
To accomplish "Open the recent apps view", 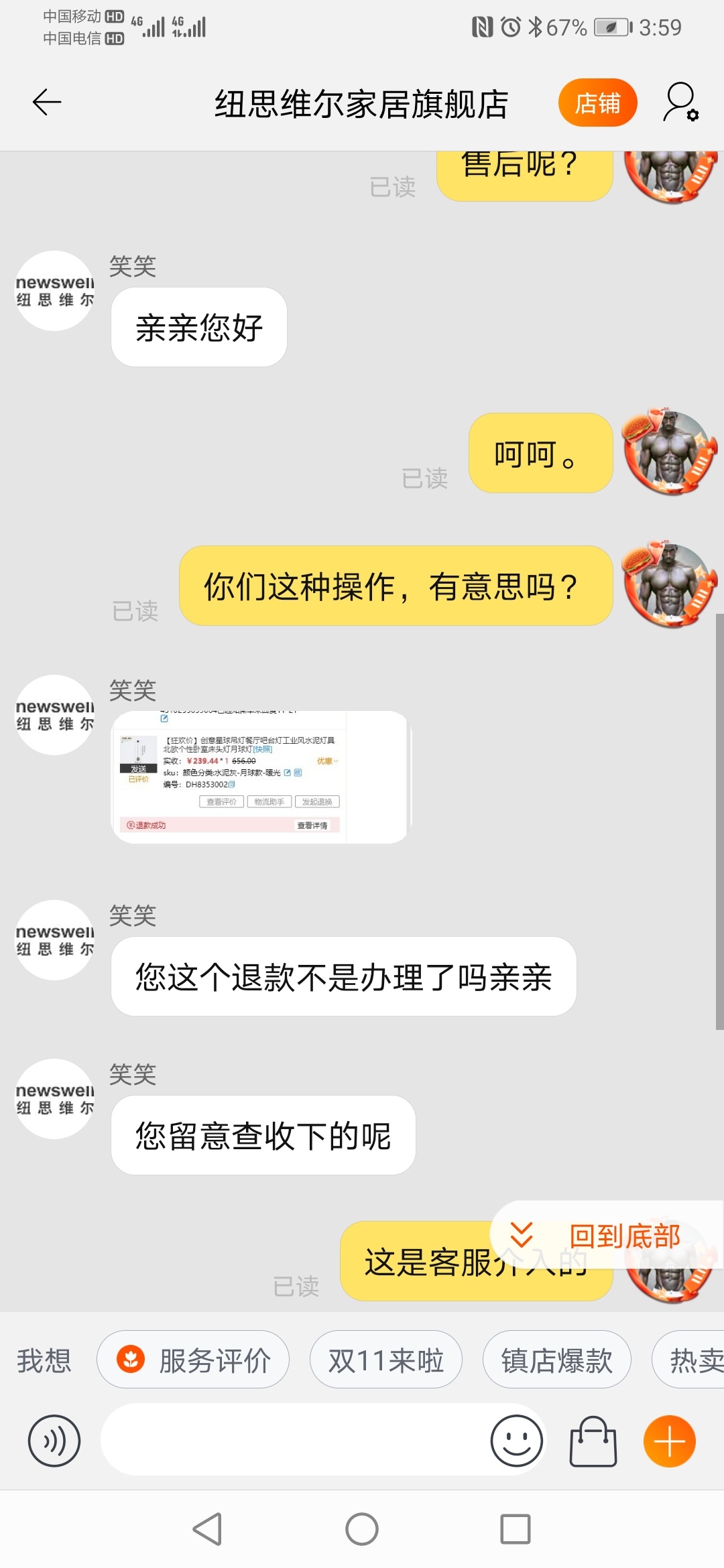I will point(516,1530).
